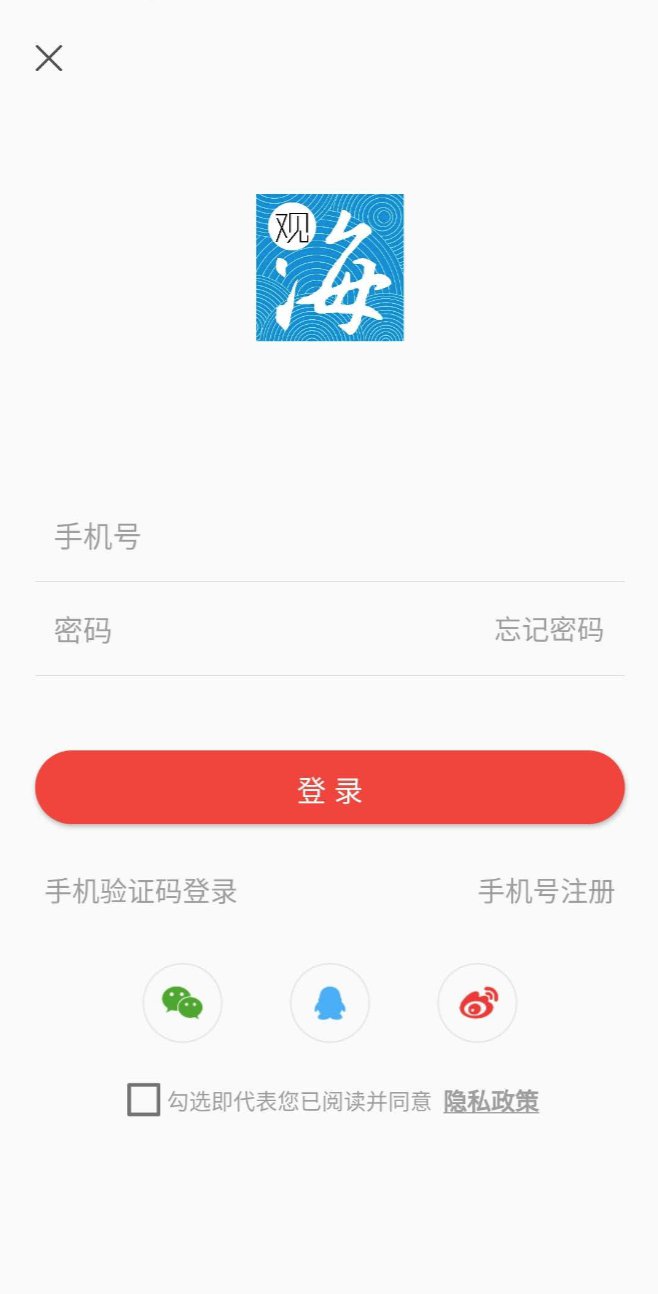The image size is (658, 1294).
Task: Close the login screen
Action: tap(49, 58)
